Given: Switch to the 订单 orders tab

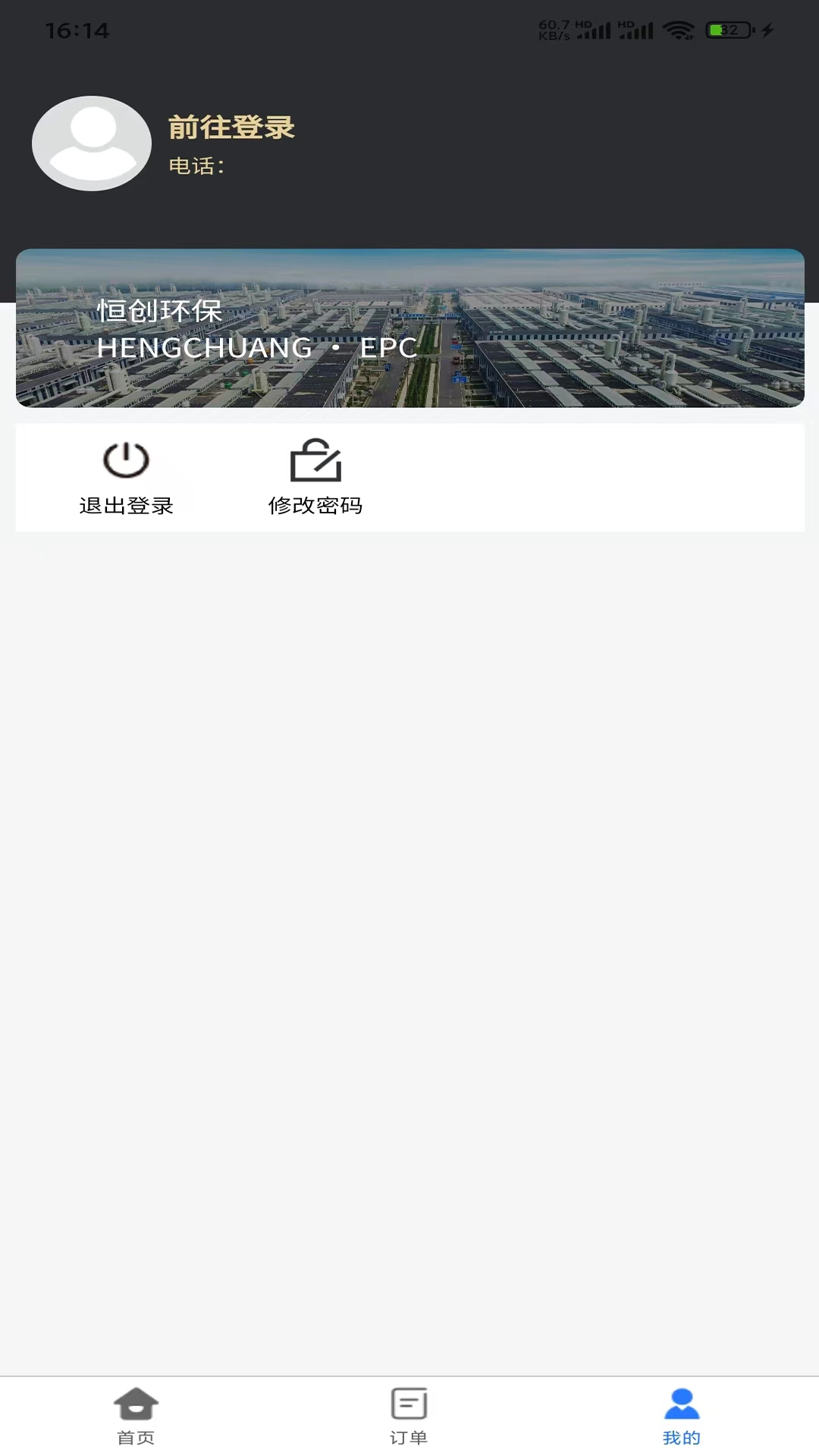Looking at the screenshot, I should 409,1416.
